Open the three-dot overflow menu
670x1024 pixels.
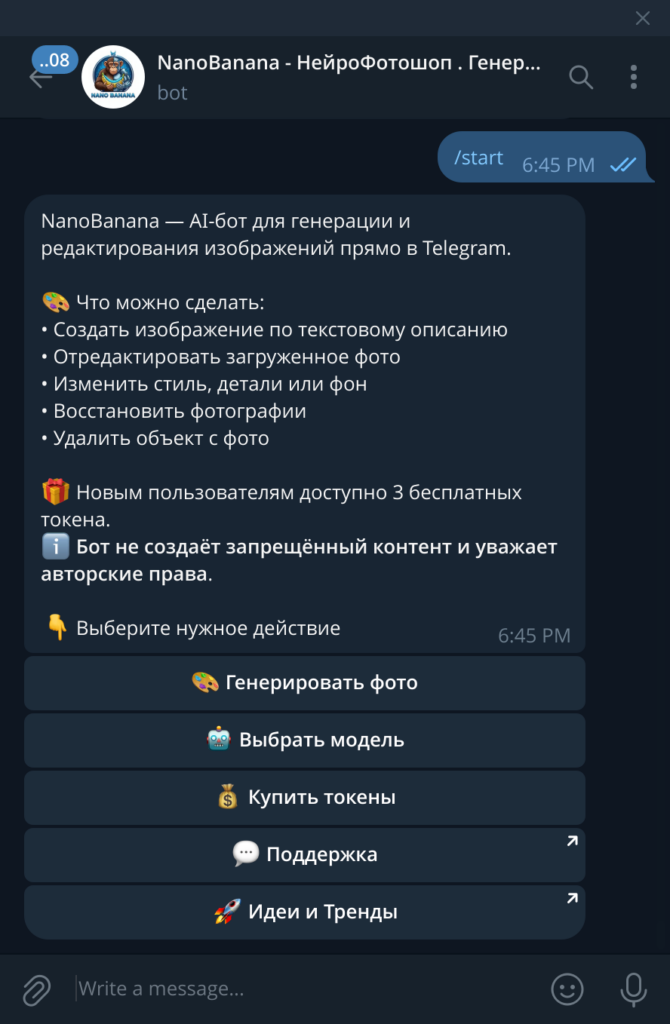[634, 77]
